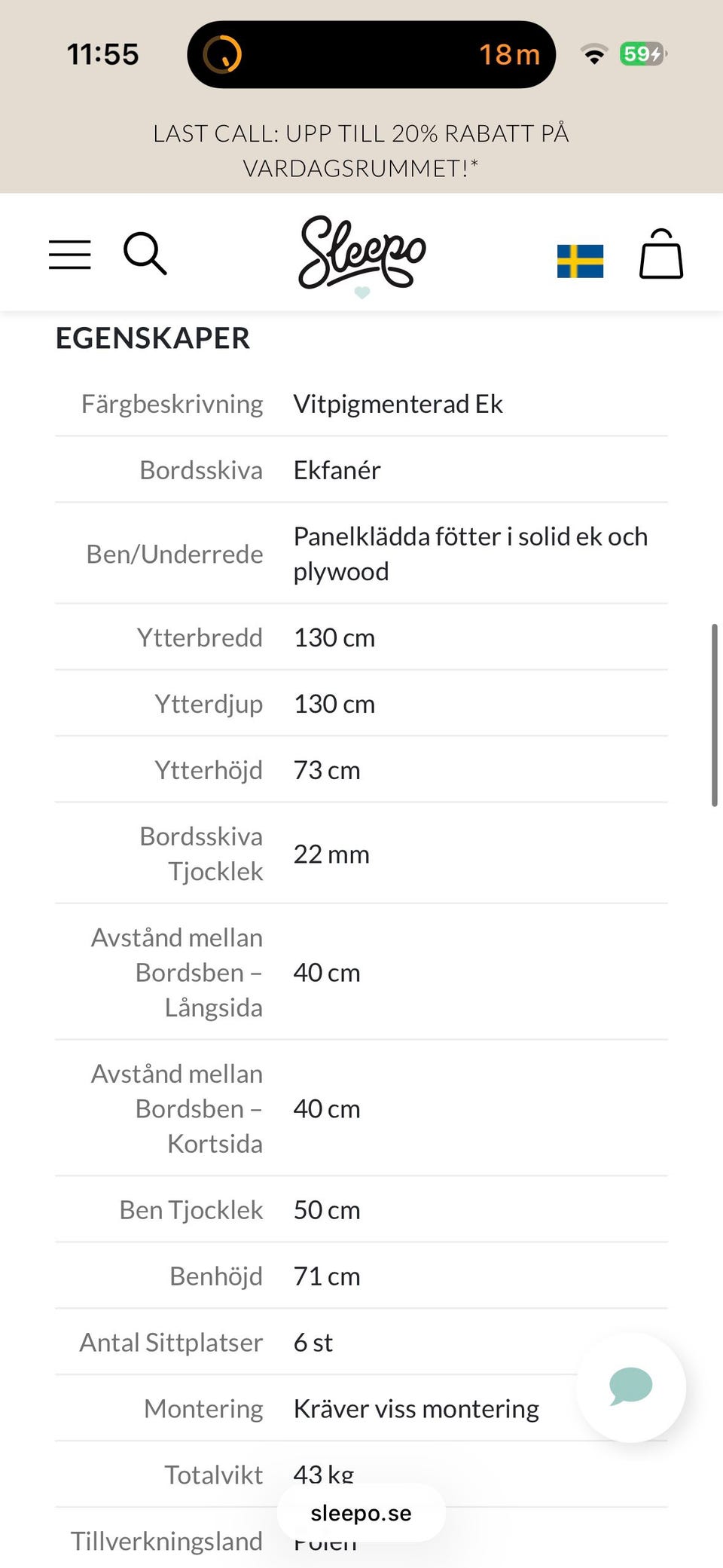
Task: Open the hamburger menu
Action: (70, 255)
